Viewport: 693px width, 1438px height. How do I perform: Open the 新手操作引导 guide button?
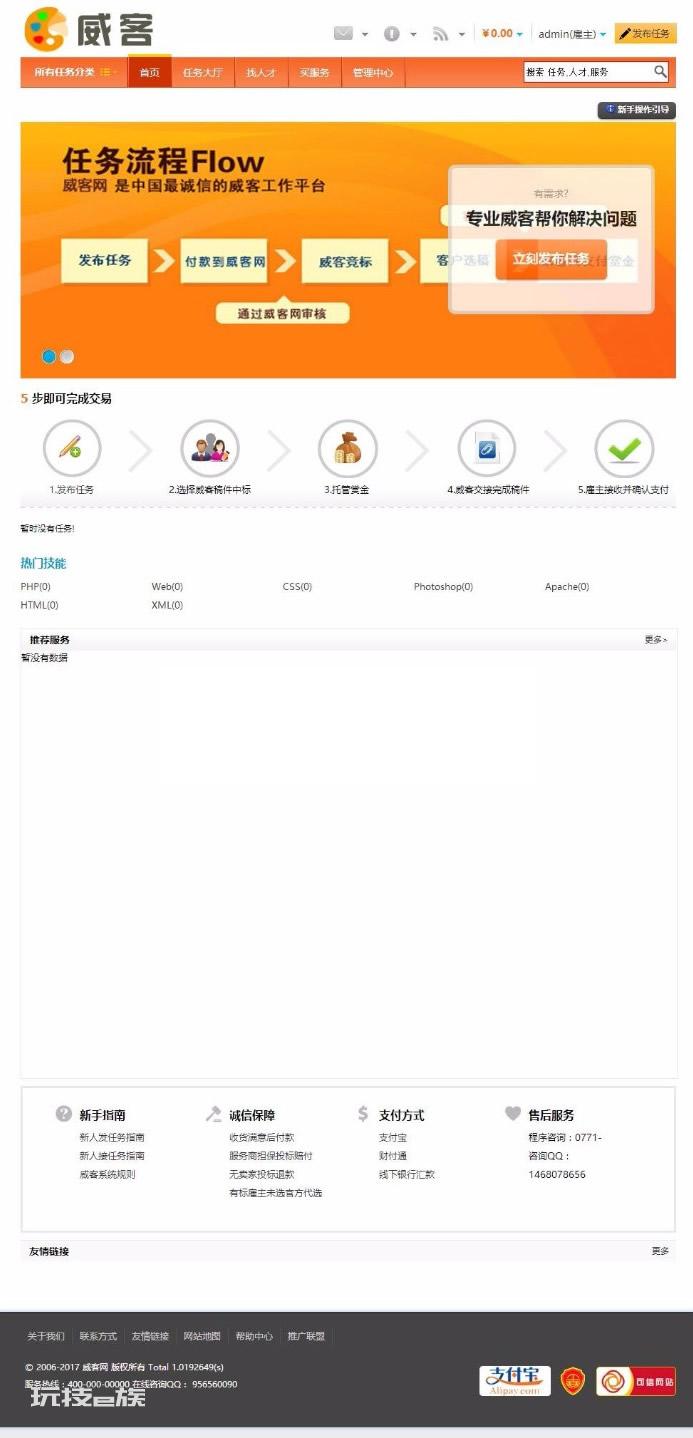[636, 110]
